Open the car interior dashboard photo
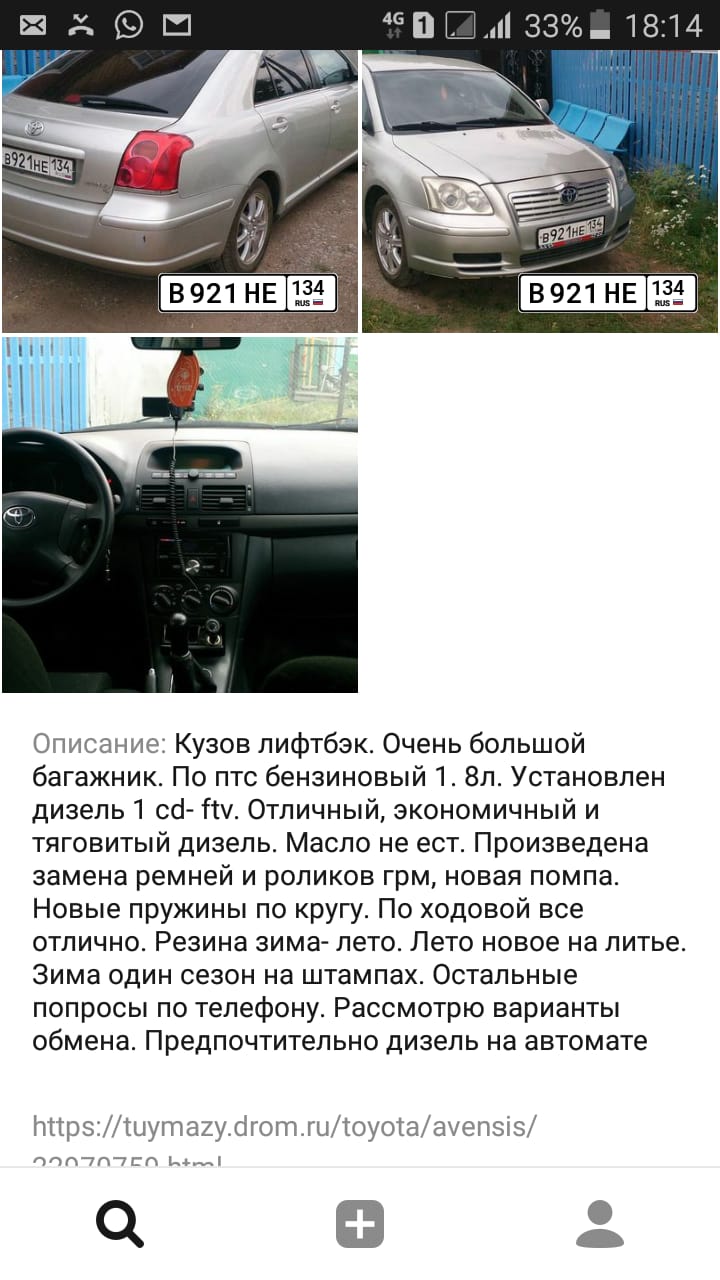 [x=180, y=515]
